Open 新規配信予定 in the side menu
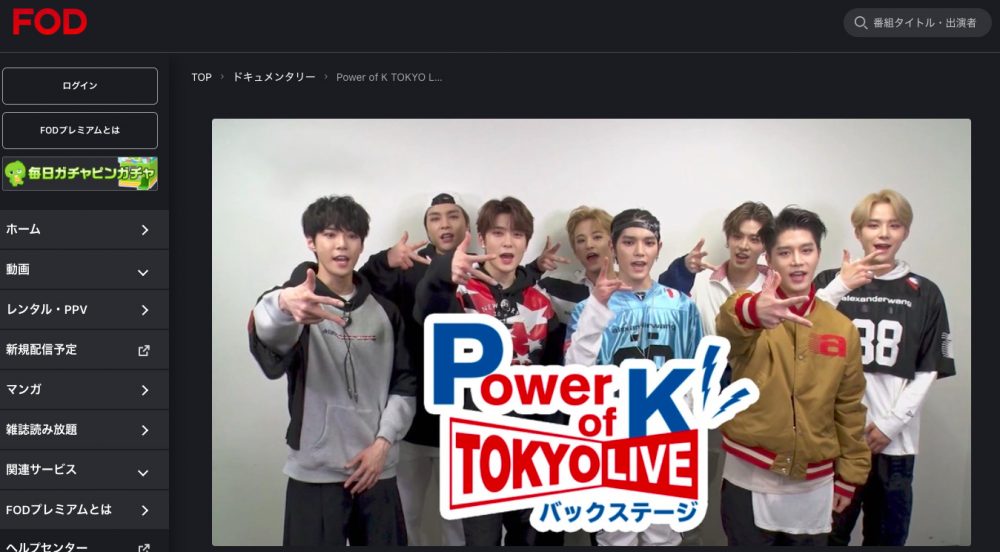Image resolution: width=1000 pixels, height=552 pixels. tap(80, 350)
